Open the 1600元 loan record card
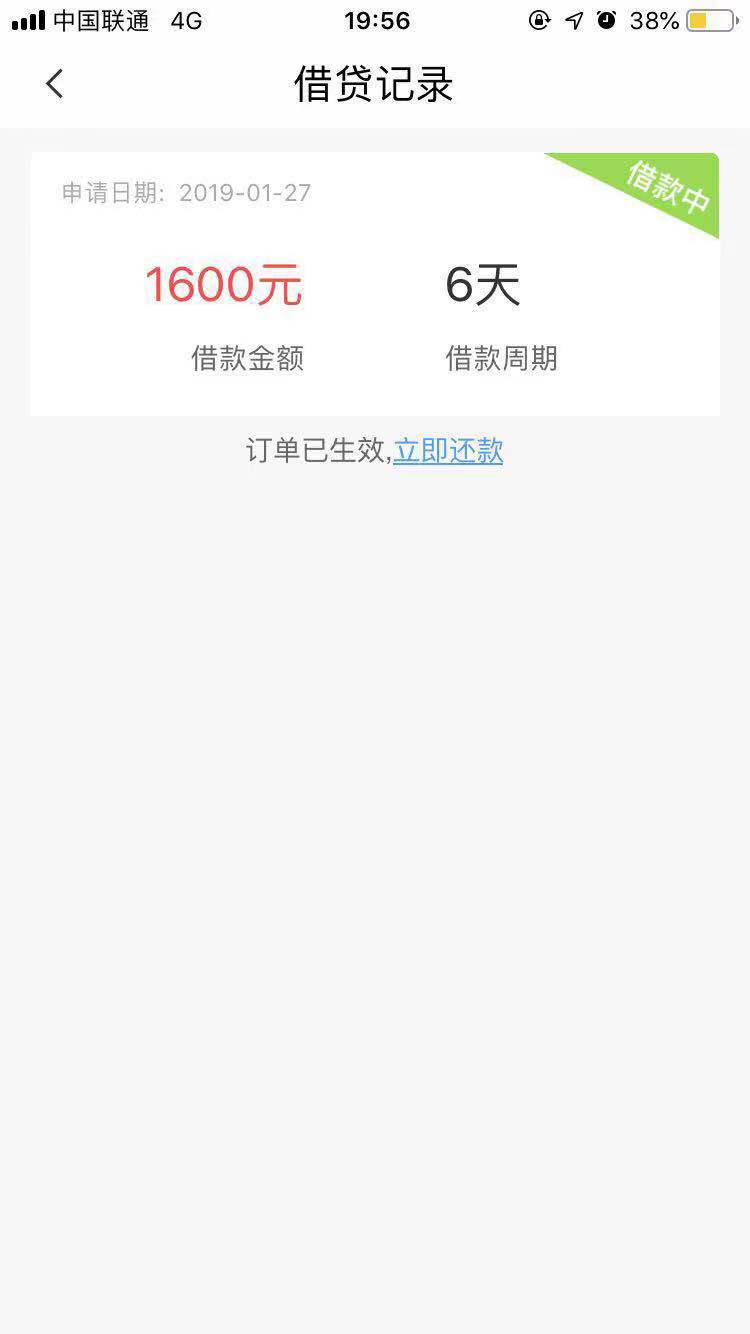The image size is (750, 1334). click(x=375, y=284)
